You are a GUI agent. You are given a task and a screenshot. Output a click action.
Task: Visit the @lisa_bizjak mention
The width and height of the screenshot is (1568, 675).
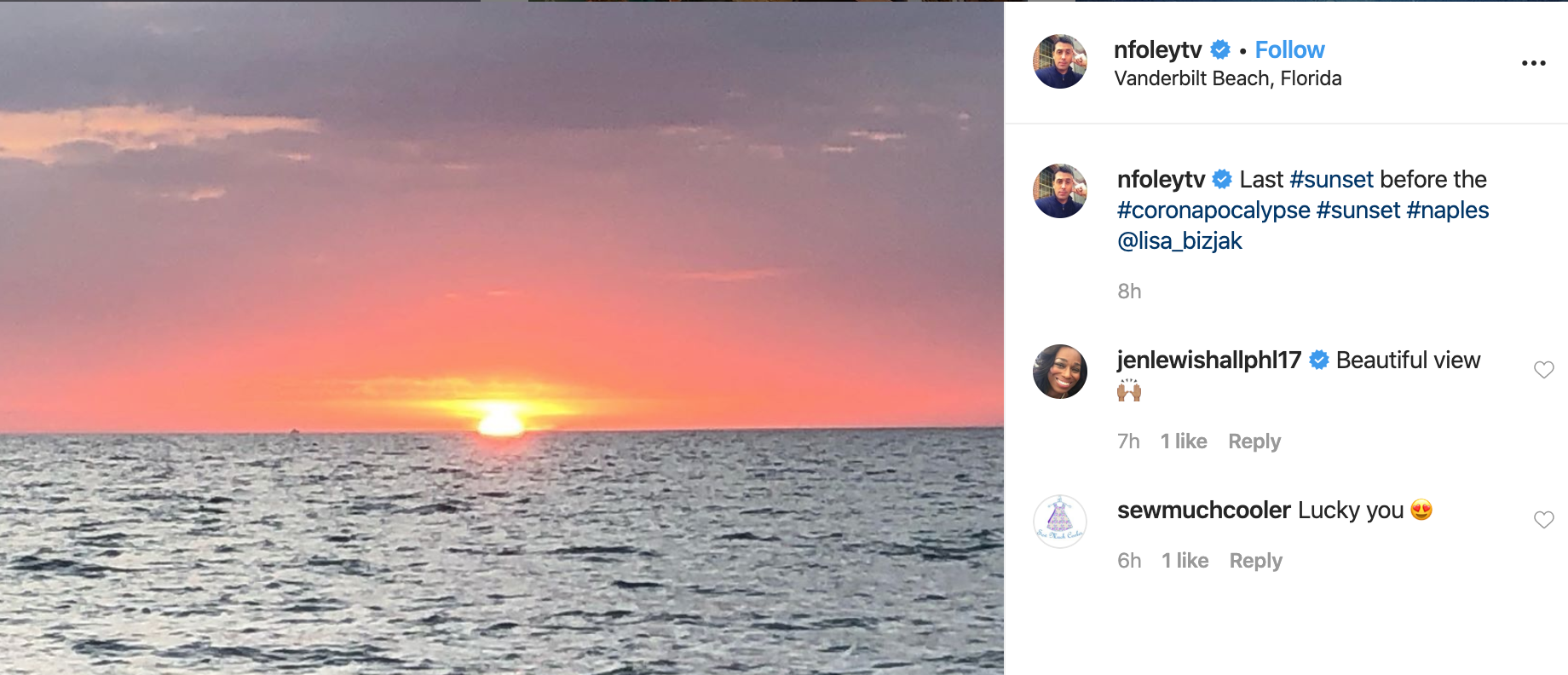[1179, 241]
